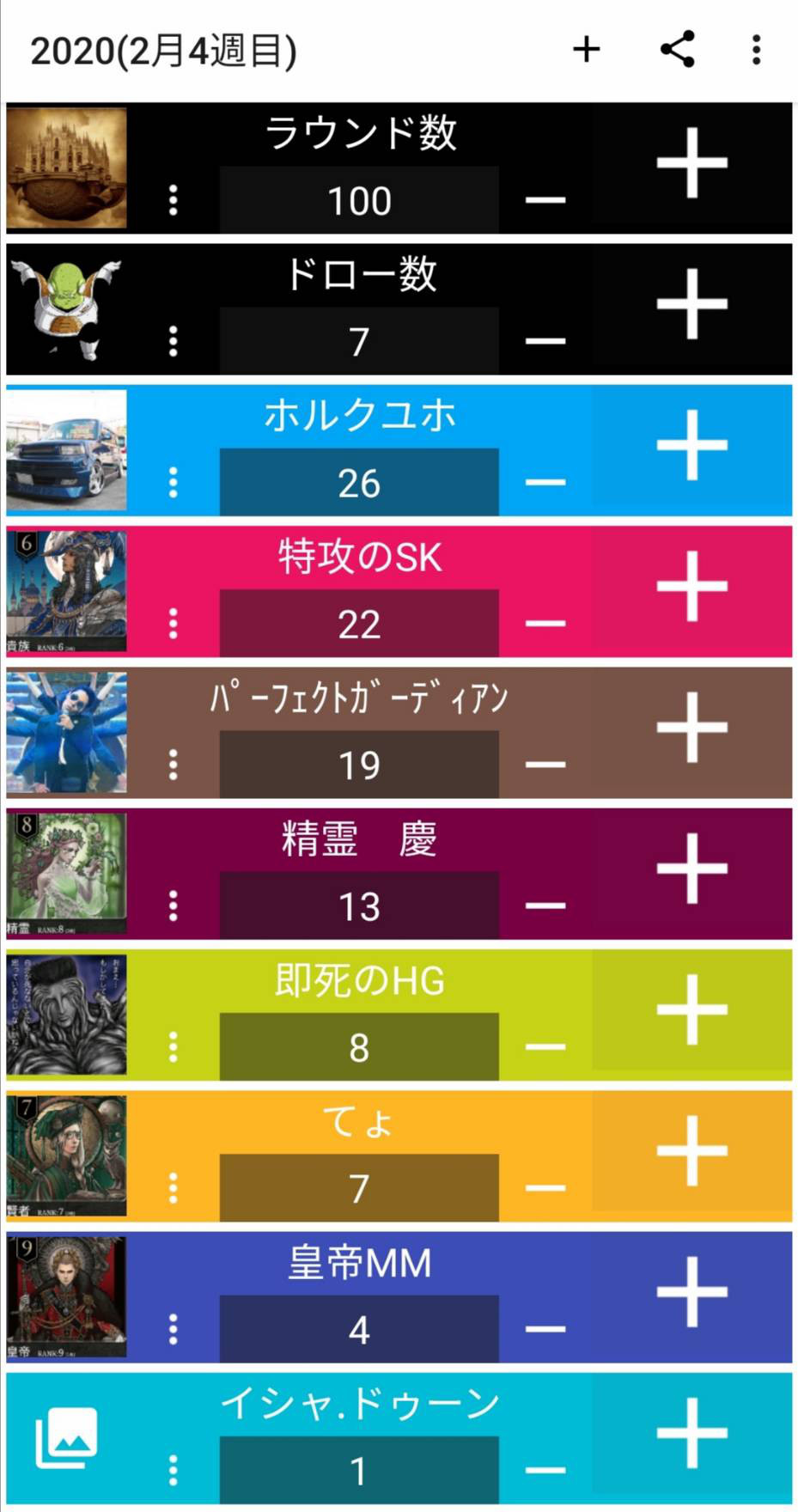Open options menu for 精霊 慶
Image resolution: width=798 pixels, height=1512 pixels.
coord(174,906)
